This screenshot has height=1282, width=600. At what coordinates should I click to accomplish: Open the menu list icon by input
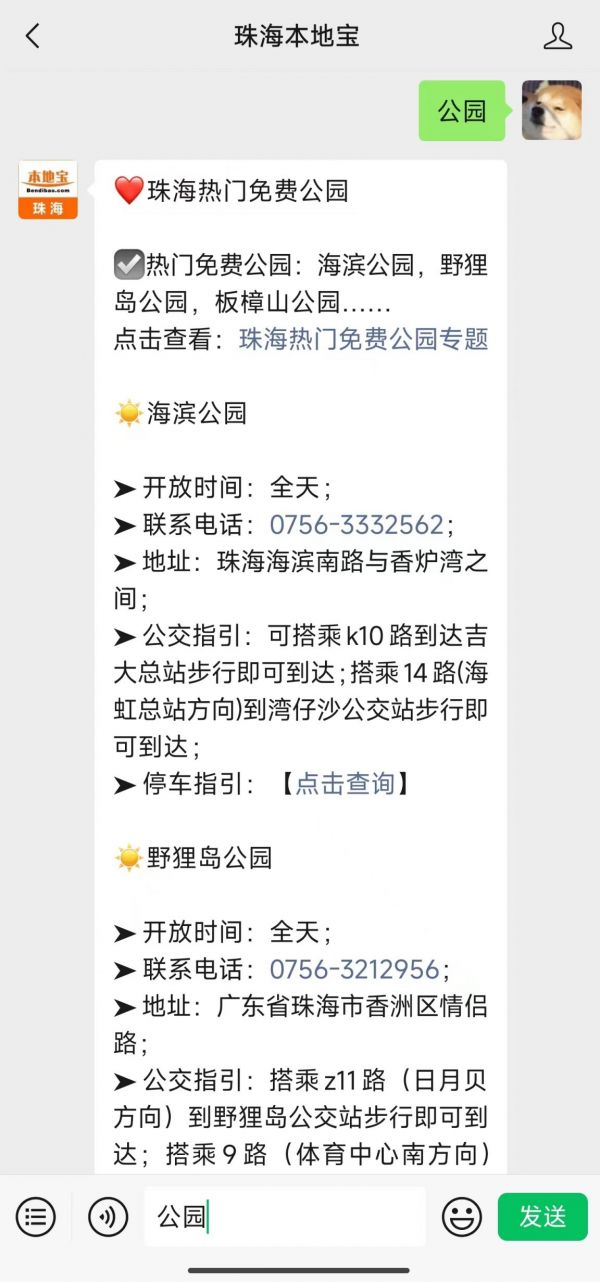pos(36,1217)
